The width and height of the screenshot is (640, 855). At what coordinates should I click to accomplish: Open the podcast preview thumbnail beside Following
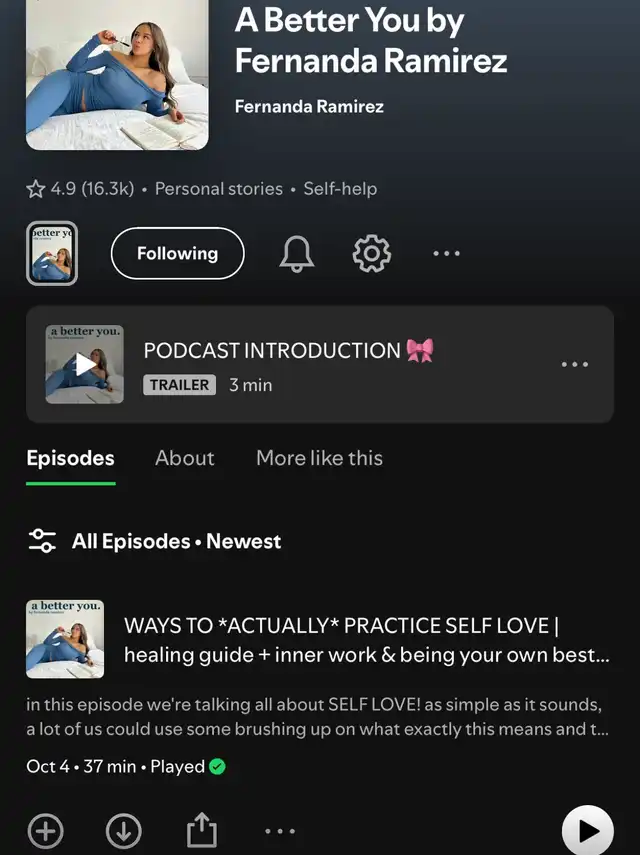coord(51,254)
